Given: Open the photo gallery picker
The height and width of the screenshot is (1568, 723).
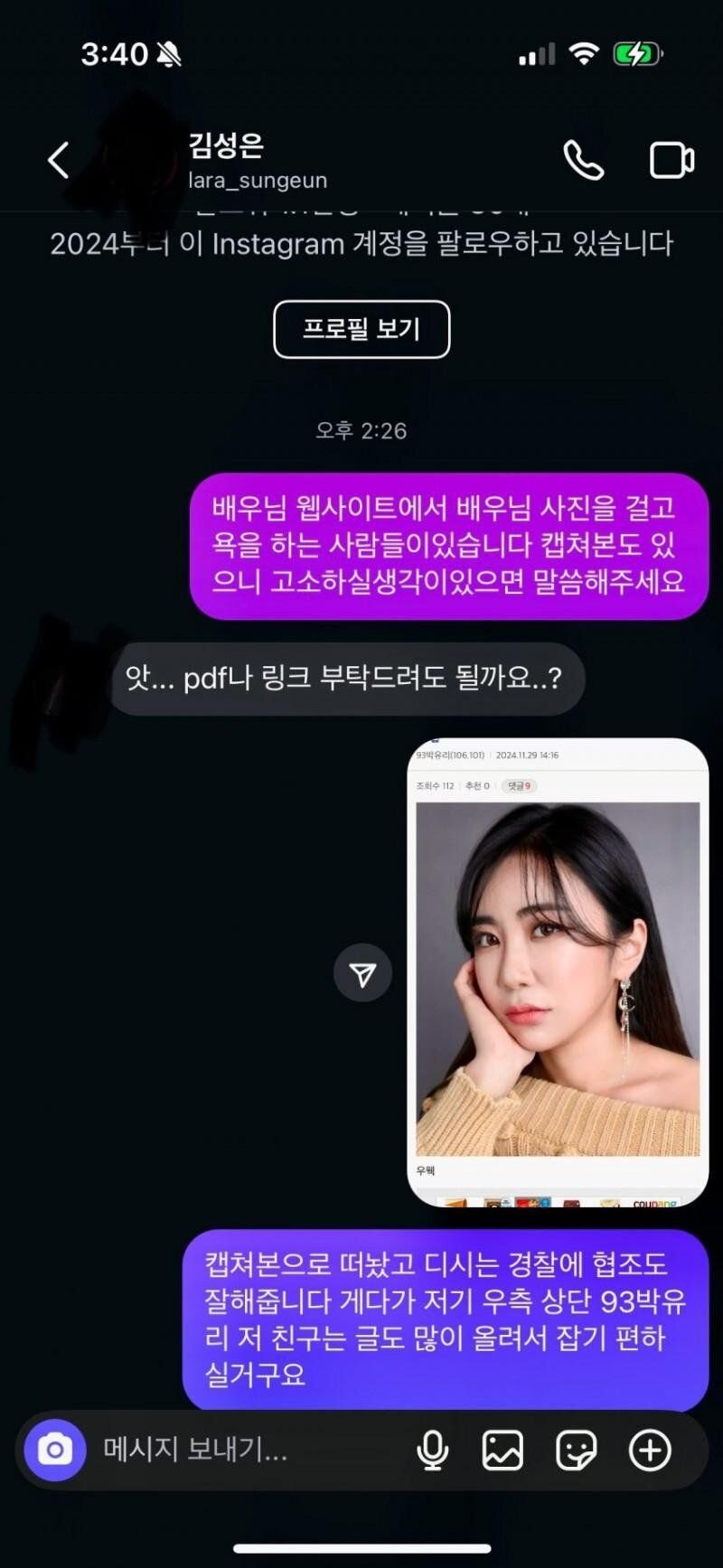Looking at the screenshot, I should coord(502,1451).
